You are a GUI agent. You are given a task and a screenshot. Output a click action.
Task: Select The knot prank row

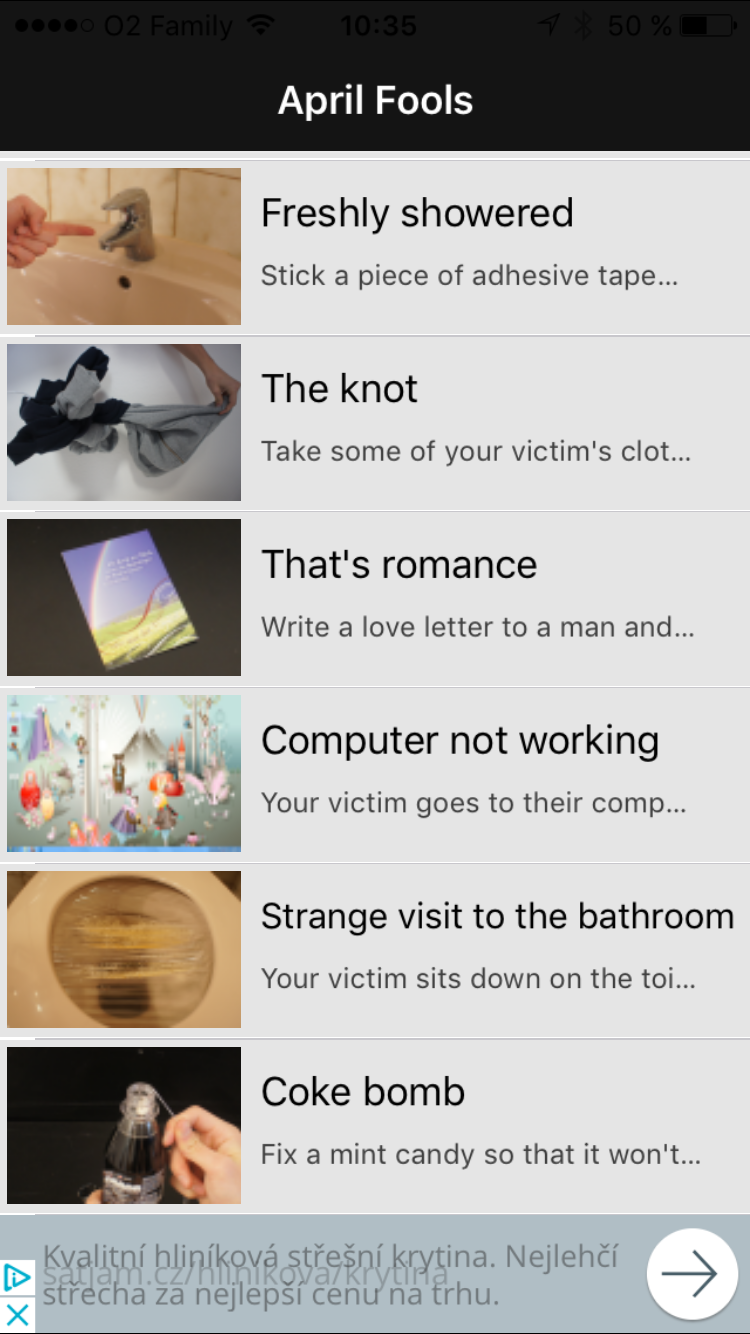pyautogui.click(x=417, y=421)
